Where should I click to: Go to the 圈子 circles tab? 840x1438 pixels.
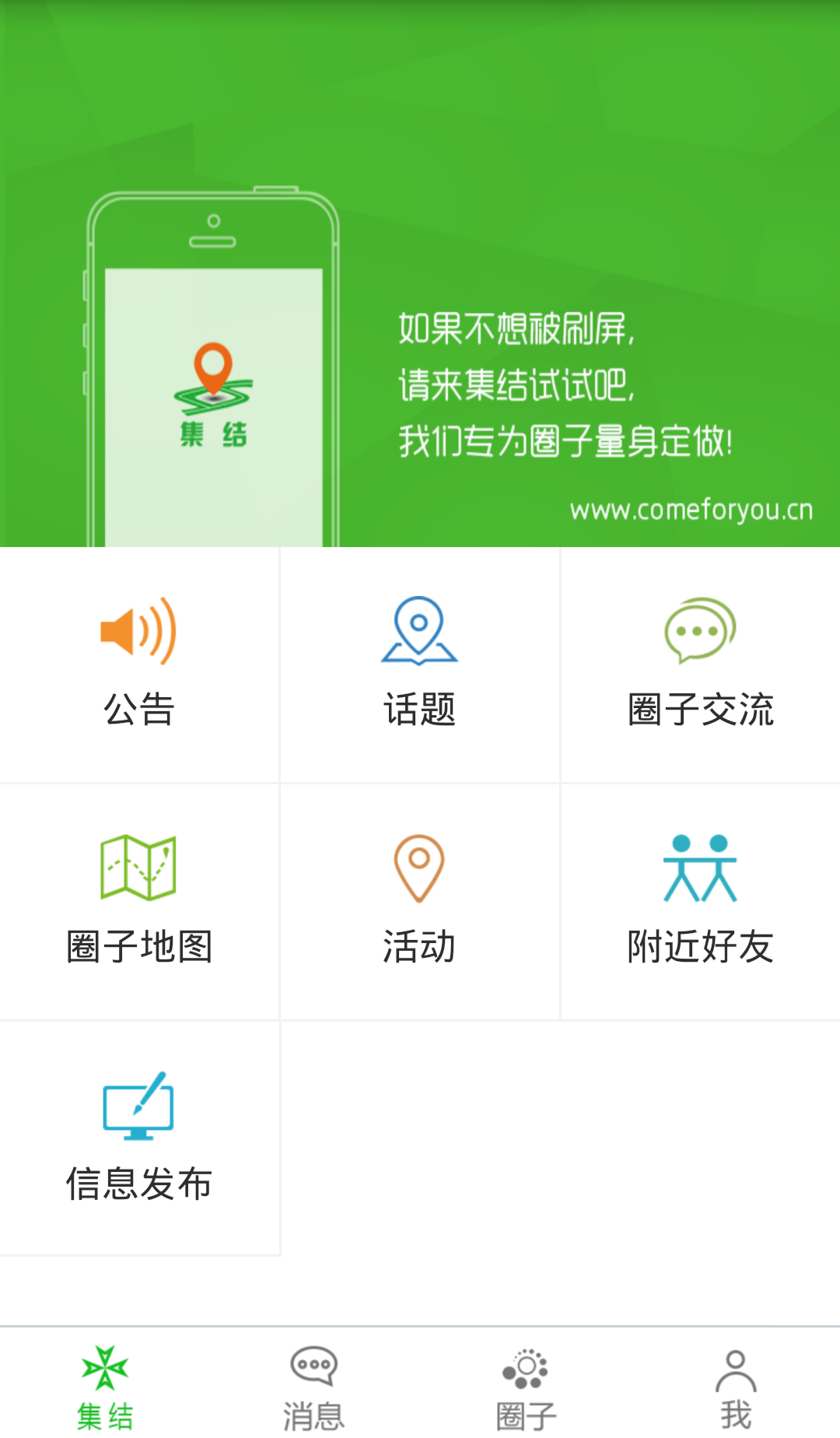526,1387
